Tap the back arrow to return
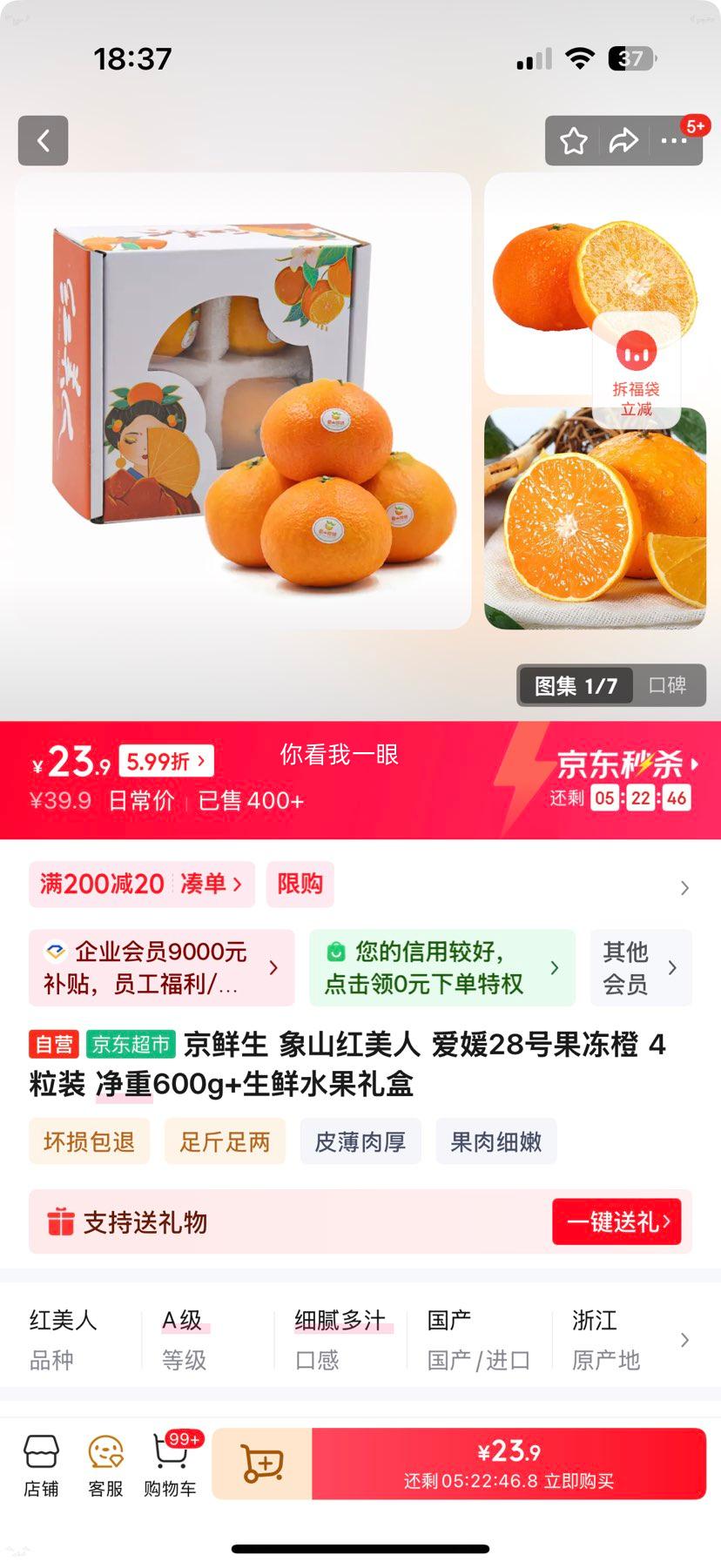The width and height of the screenshot is (721, 1568). click(43, 141)
